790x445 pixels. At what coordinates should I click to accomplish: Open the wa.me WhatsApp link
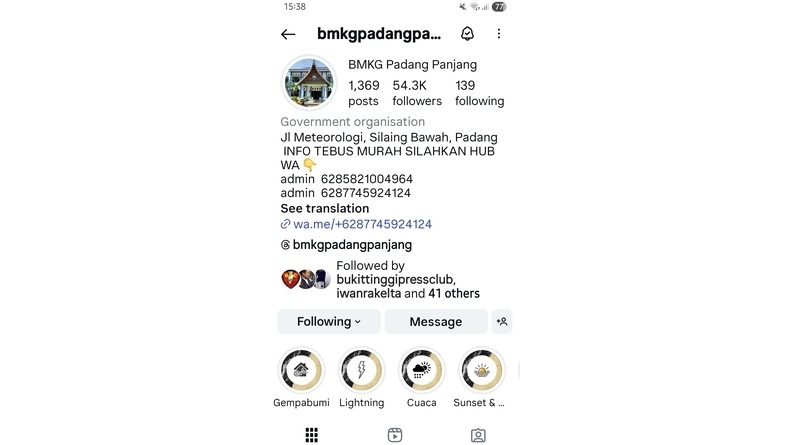coord(362,224)
